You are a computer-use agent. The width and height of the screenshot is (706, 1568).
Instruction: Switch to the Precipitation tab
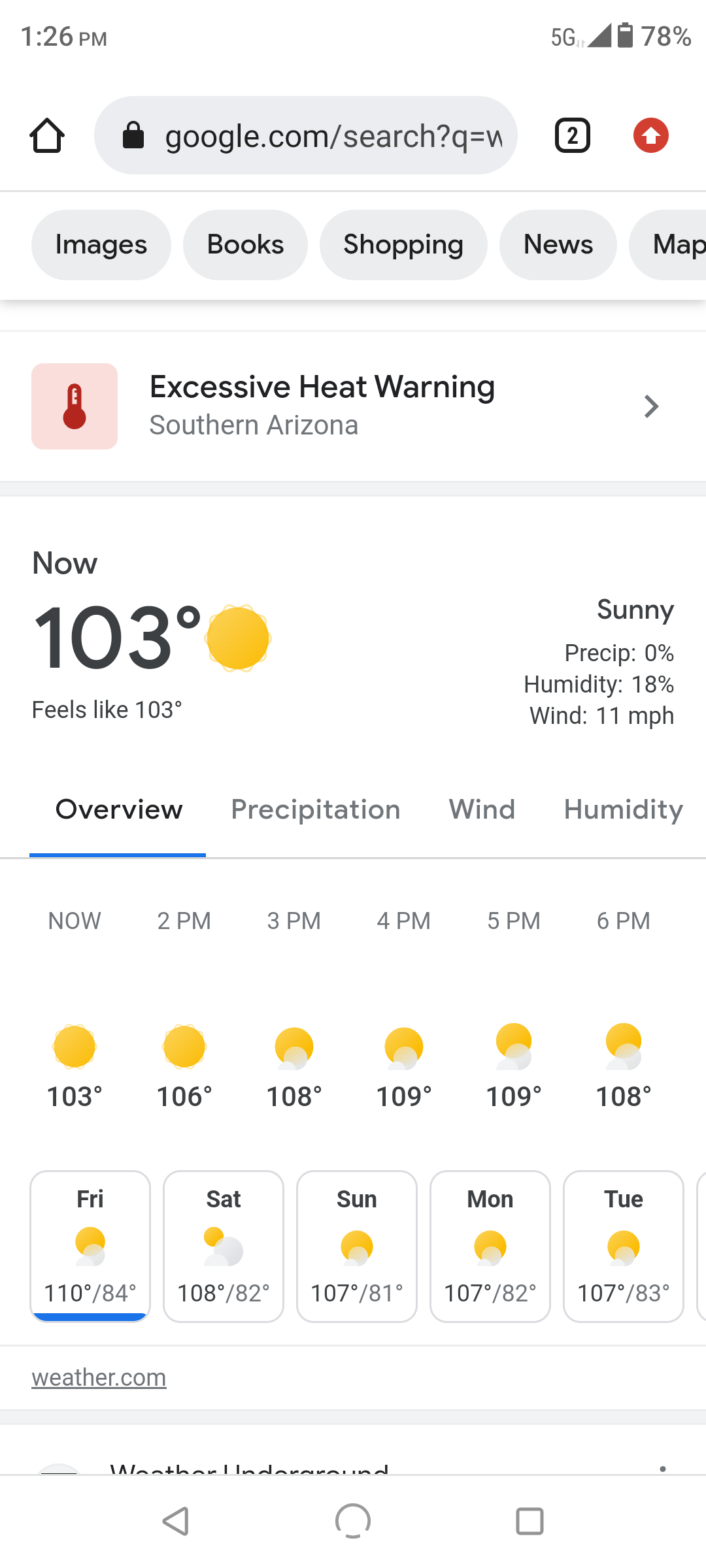pyautogui.click(x=316, y=809)
